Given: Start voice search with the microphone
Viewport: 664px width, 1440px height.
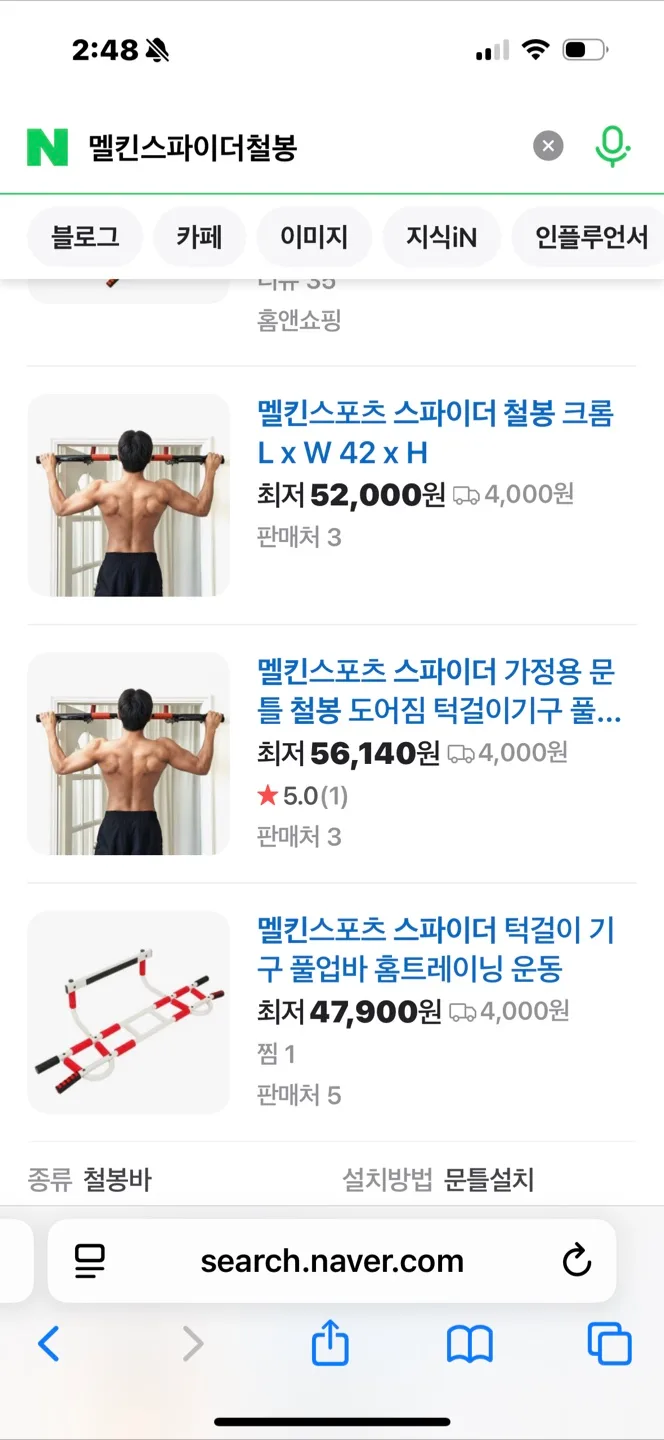Looking at the screenshot, I should click(x=612, y=148).
